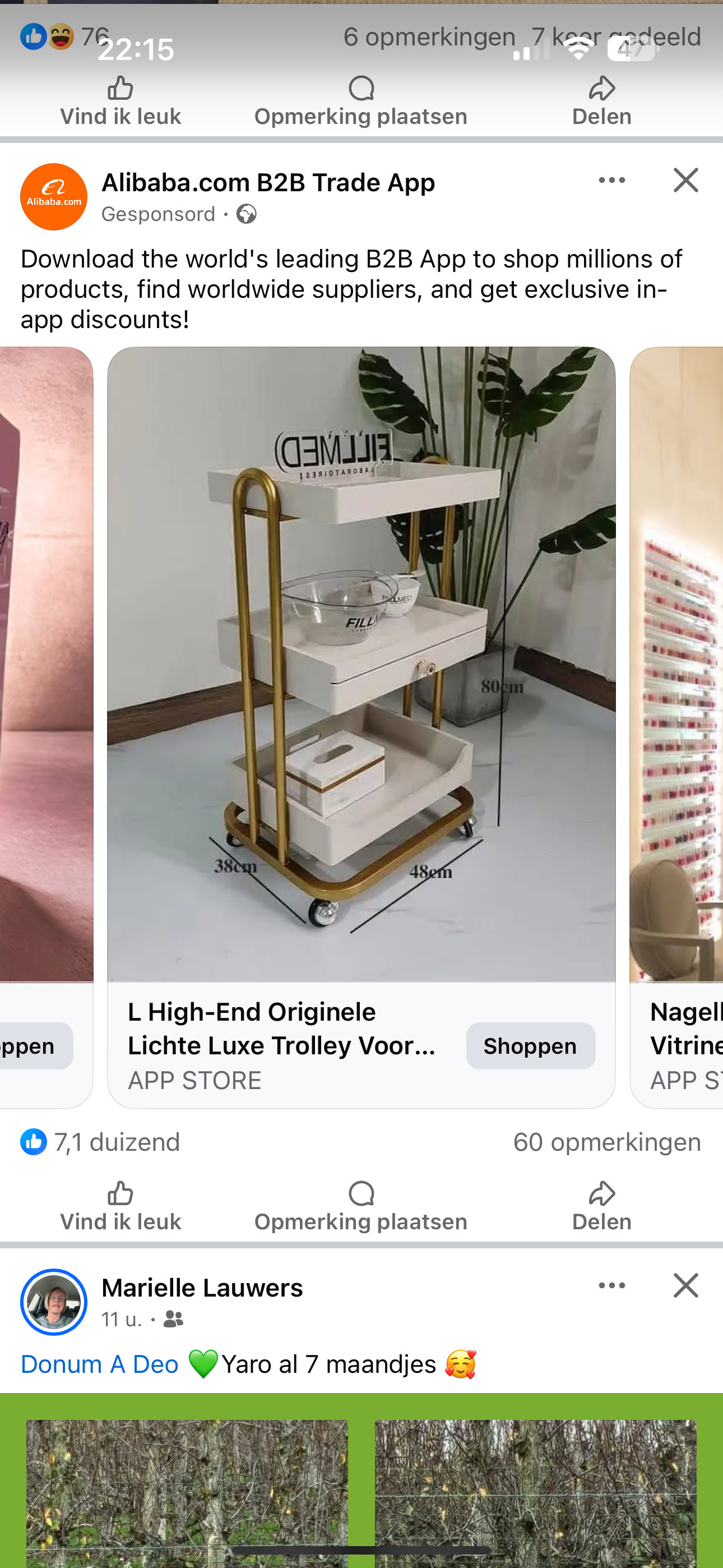723x1568 pixels.
Task: Open Marielle Lauwers' profile
Action: click(202, 1288)
